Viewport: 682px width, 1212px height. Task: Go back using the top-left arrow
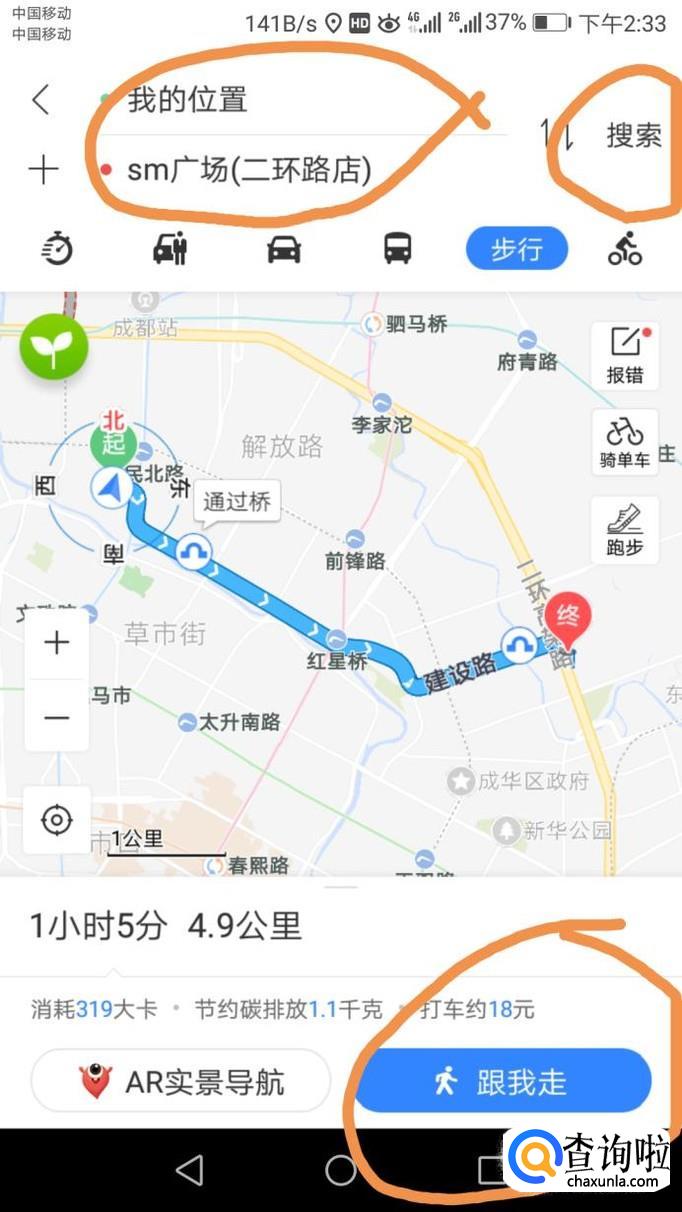click(40, 99)
